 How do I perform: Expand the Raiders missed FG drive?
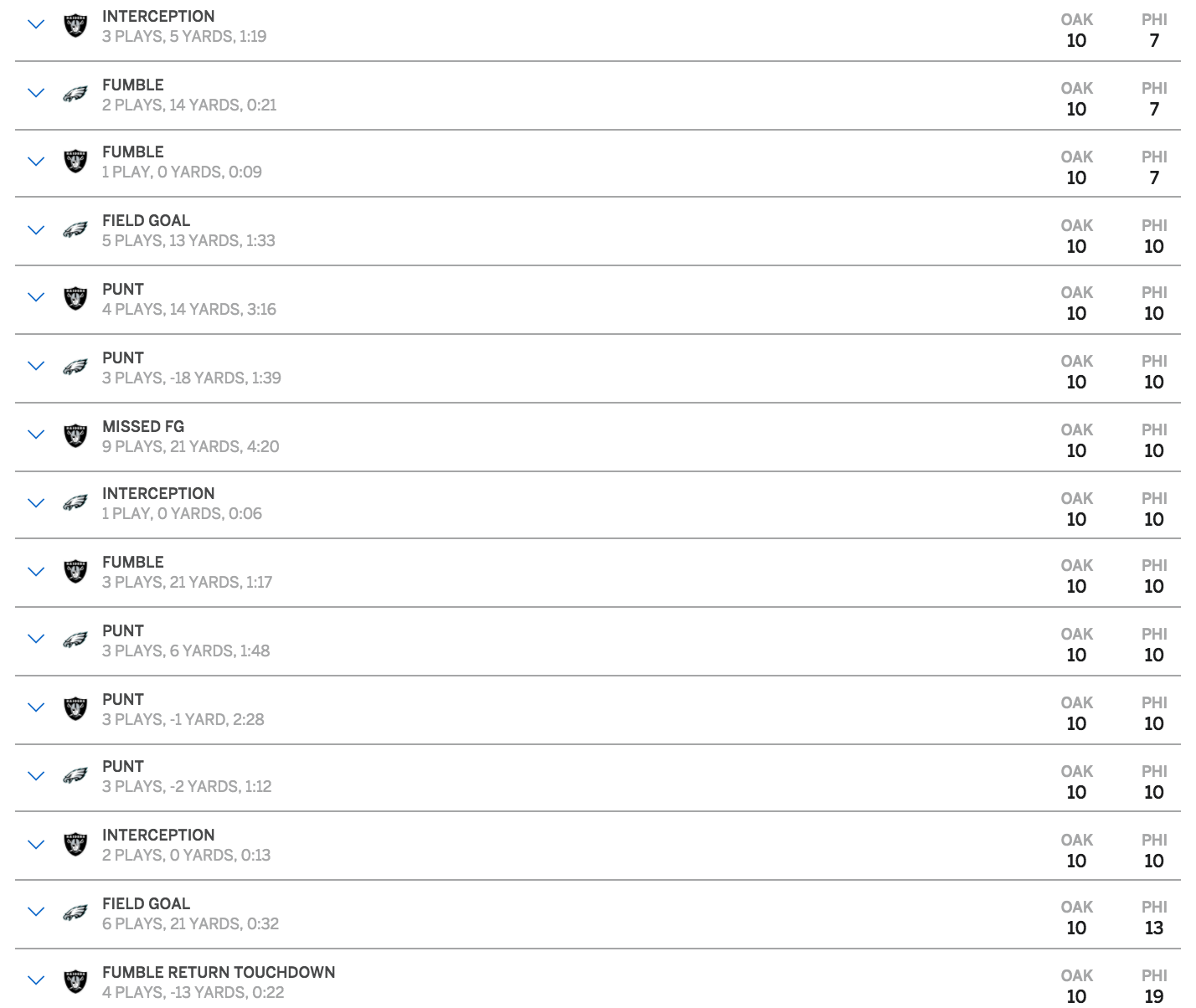[36, 435]
